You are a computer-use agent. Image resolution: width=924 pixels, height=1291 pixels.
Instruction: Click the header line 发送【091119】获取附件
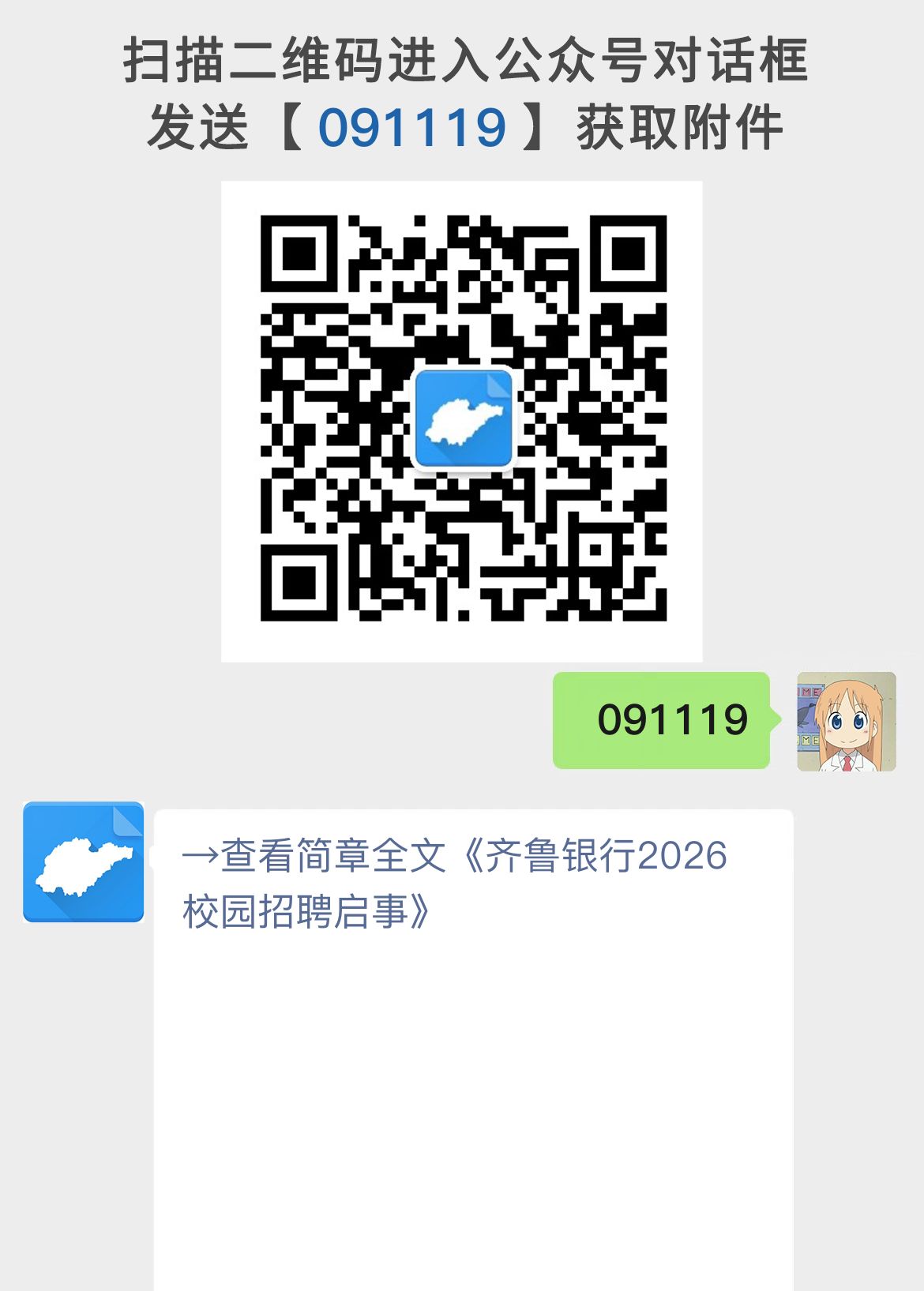click(462, 126)
